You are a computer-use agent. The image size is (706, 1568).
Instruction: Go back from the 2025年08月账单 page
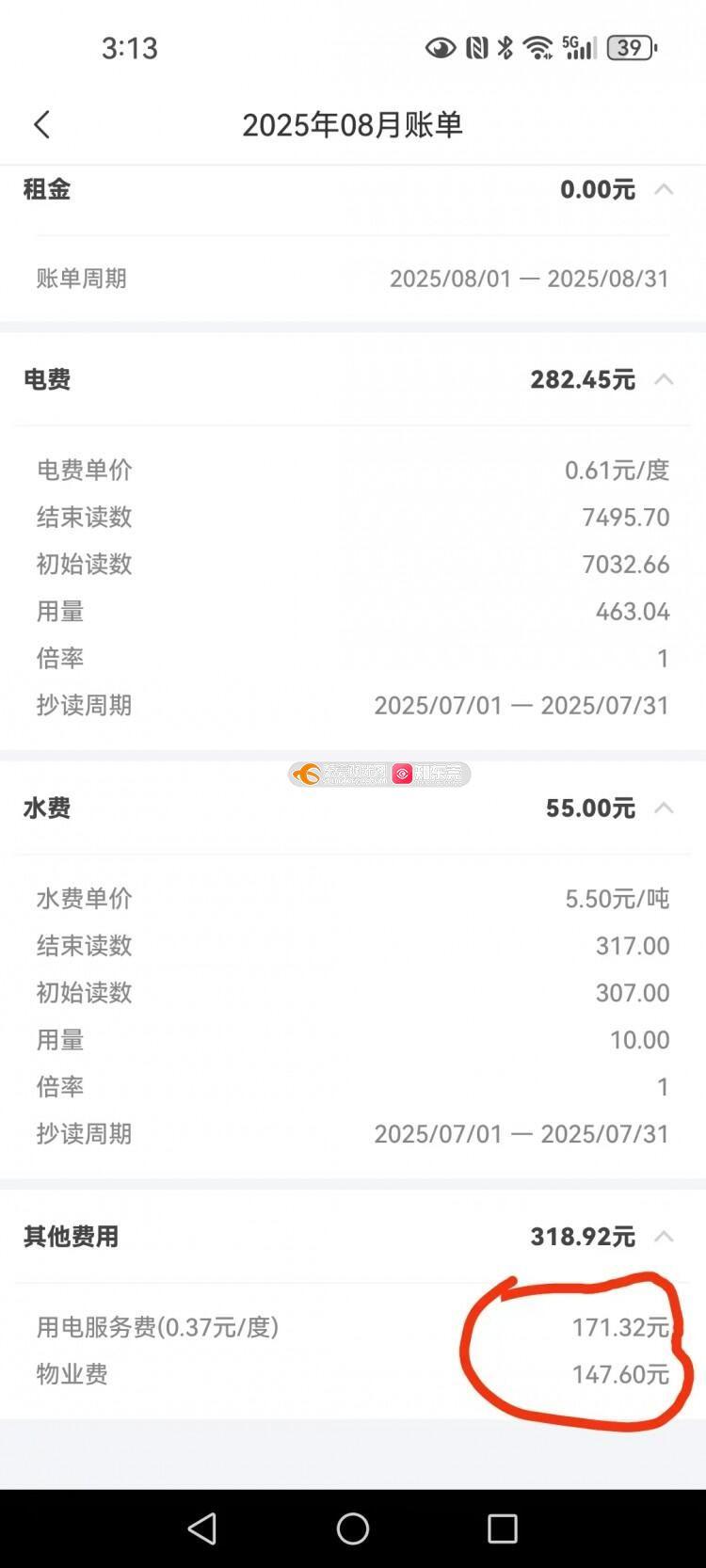point(41,124)
